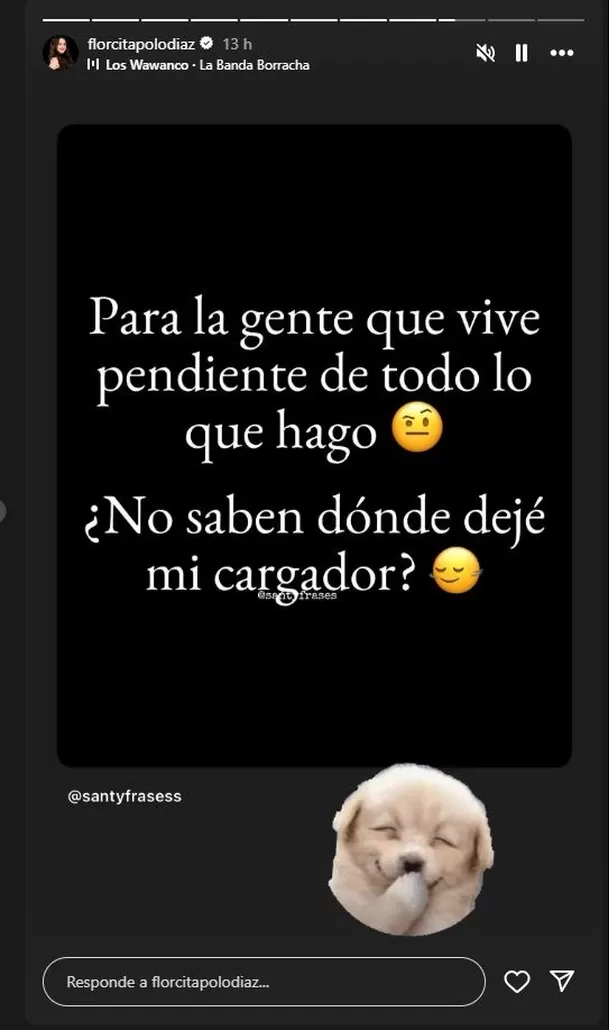
Task: Open the @santyfrasess mention
Action: pyautogui.click(x=124, y=797)
